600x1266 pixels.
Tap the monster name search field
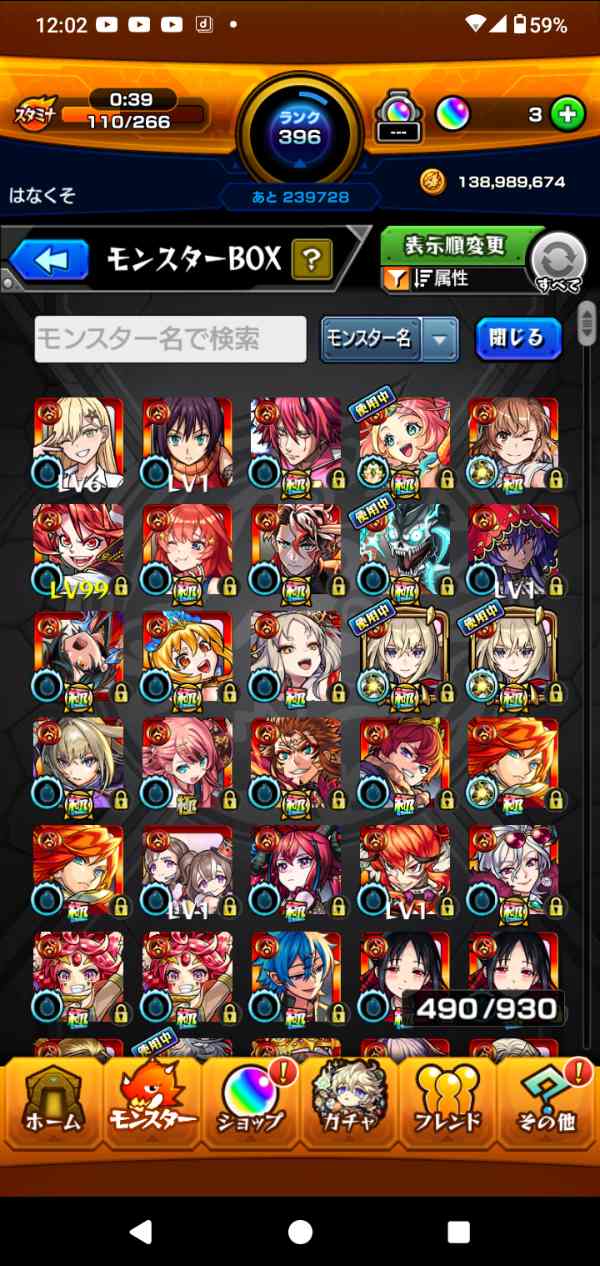tap(170, 339)
